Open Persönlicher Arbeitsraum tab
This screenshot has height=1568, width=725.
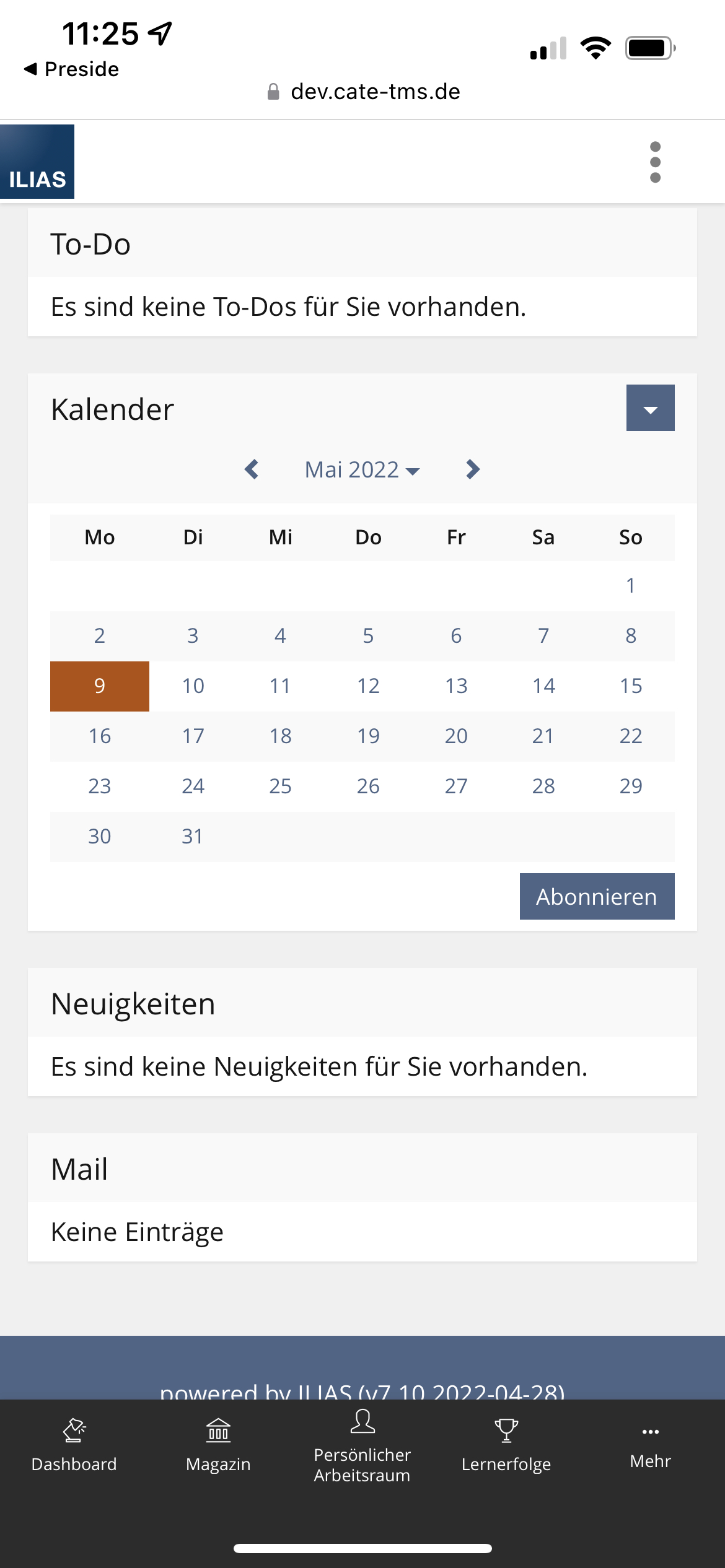pos(362,1446)
